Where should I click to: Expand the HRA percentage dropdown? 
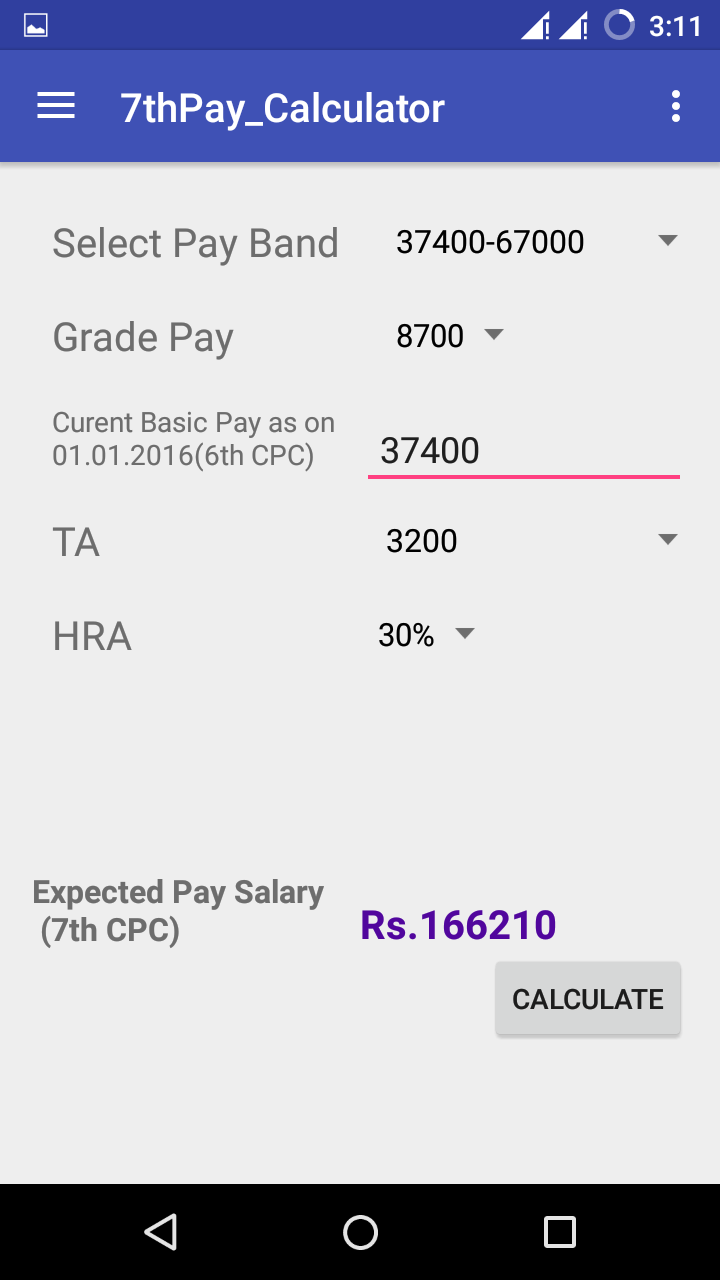pyautogui.click(x=425, y=635)
